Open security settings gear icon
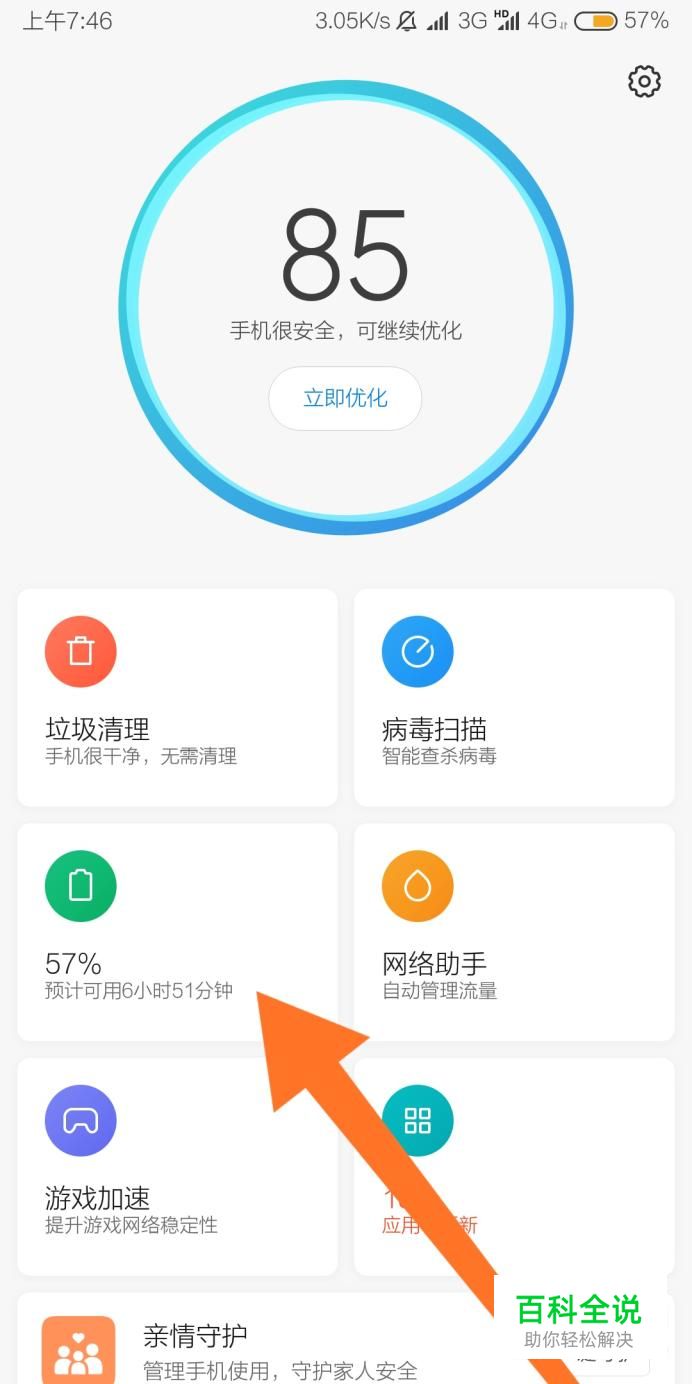The width and height of the screenshot is (692, 1384). pos(644,82)
